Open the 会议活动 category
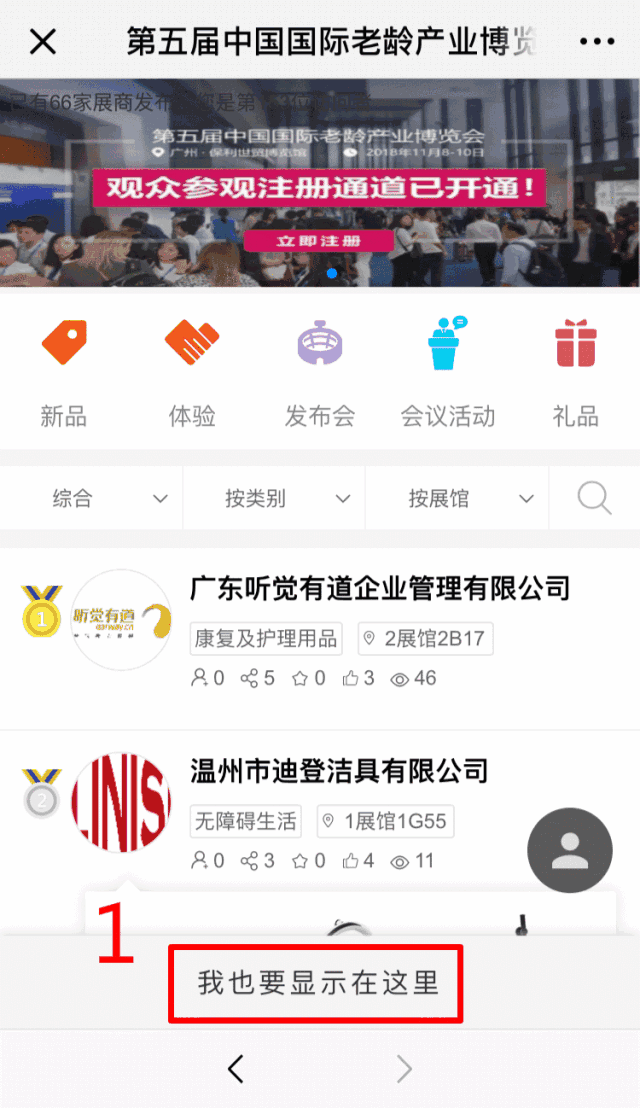The width and height of the screenshot is (640, 1108). pos(447,370)
